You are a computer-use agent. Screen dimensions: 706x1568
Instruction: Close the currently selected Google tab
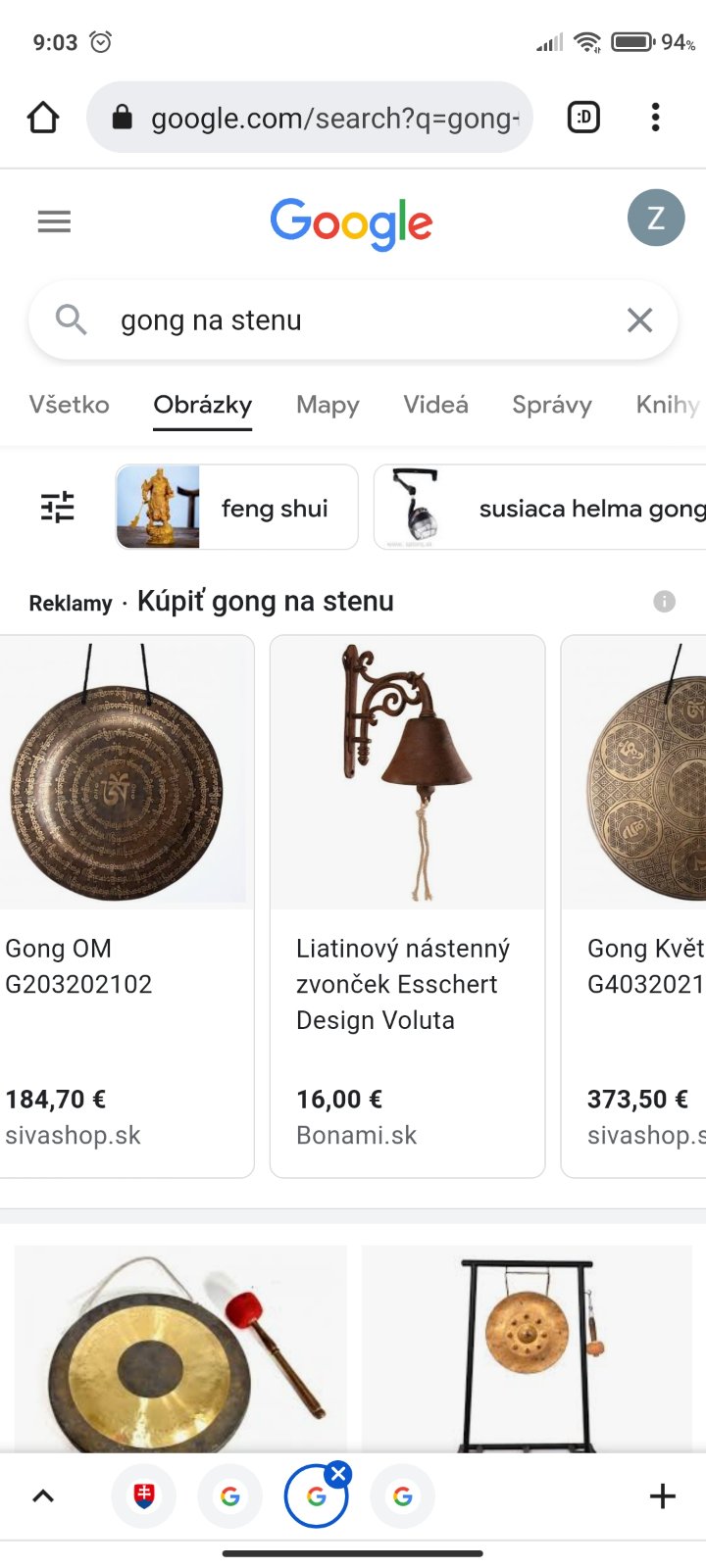tap(338, 1474)
